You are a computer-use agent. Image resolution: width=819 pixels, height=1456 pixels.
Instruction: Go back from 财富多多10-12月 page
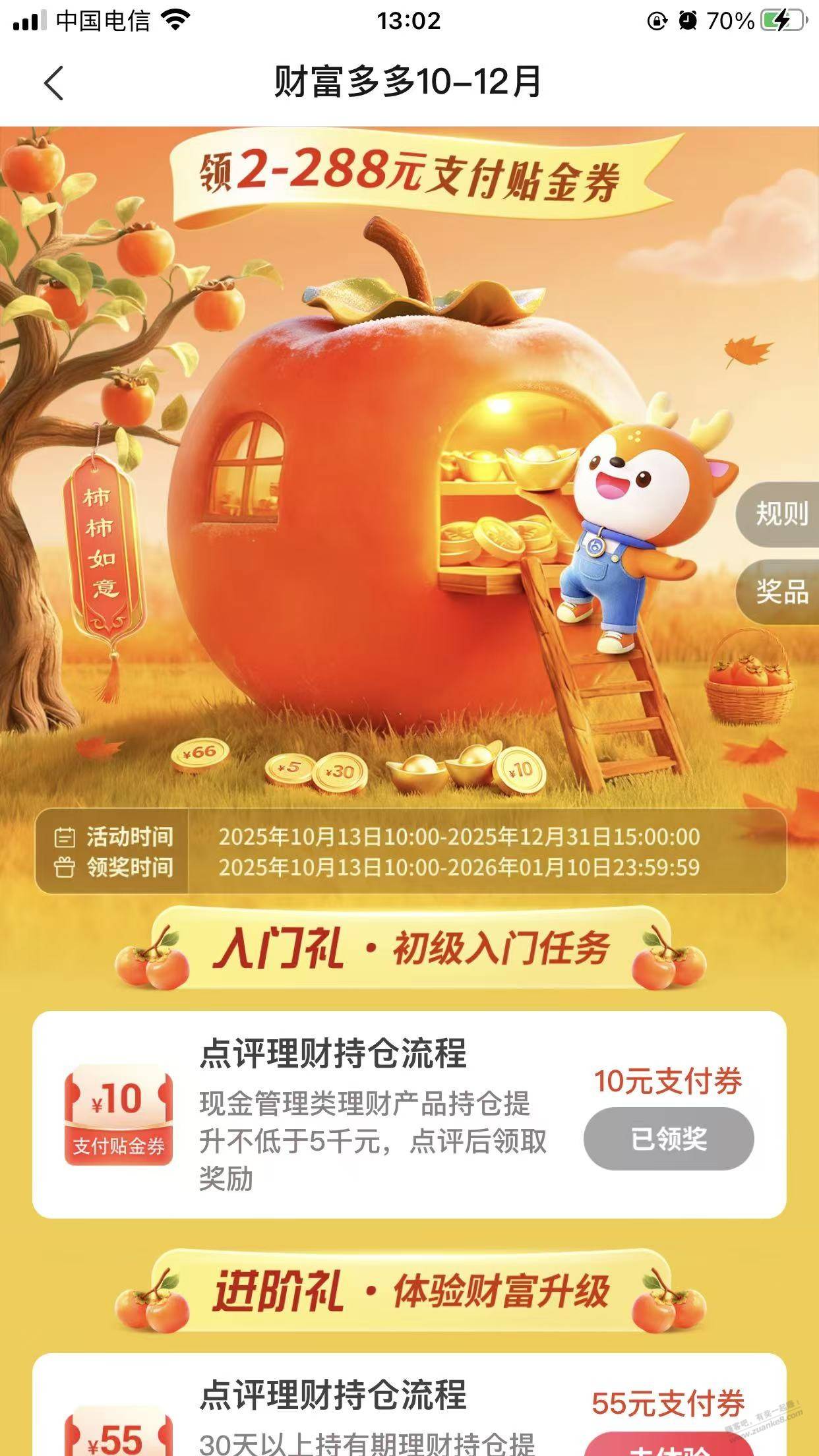point(54,83)
